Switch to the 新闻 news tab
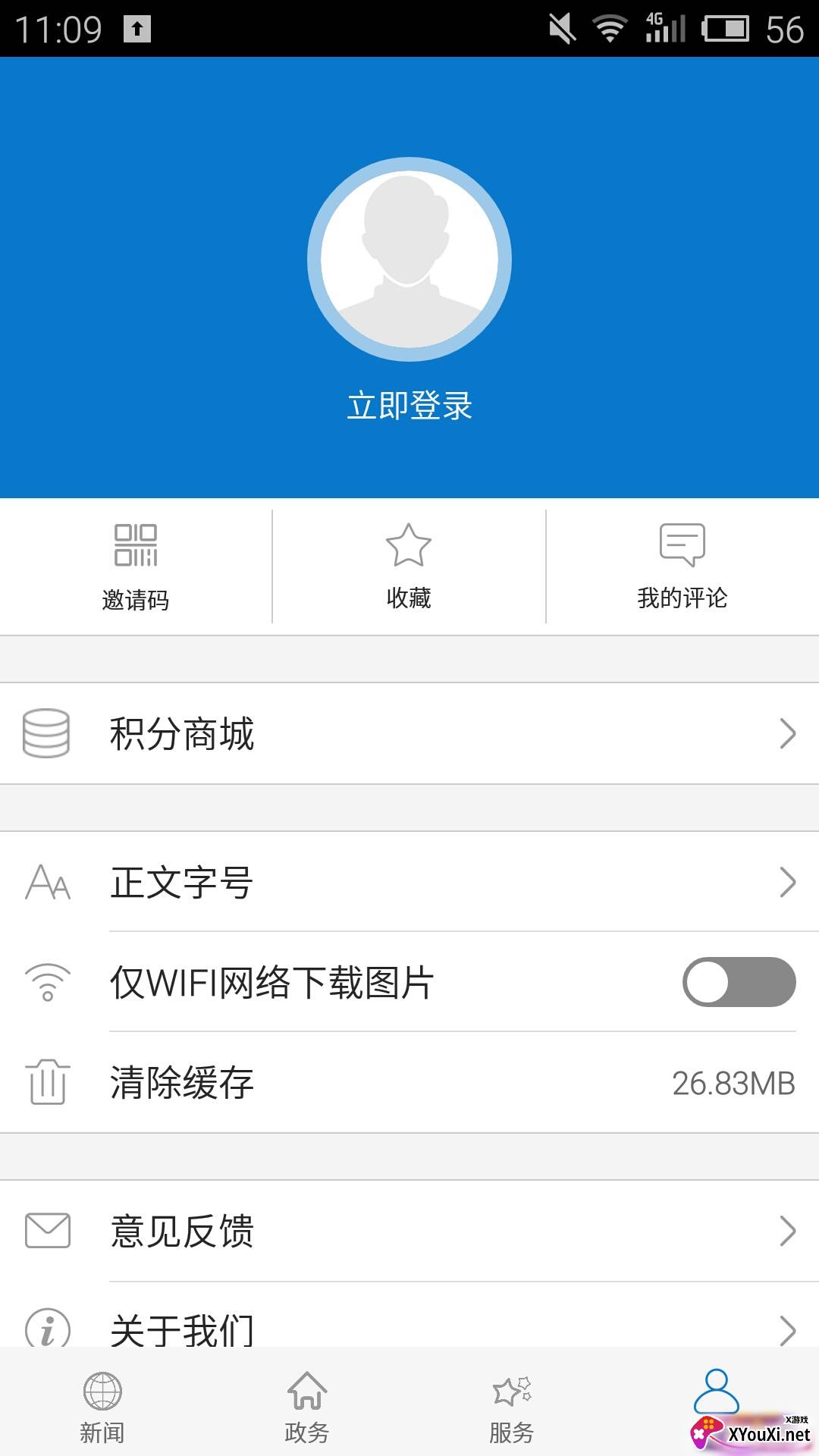 point(102,1407)
